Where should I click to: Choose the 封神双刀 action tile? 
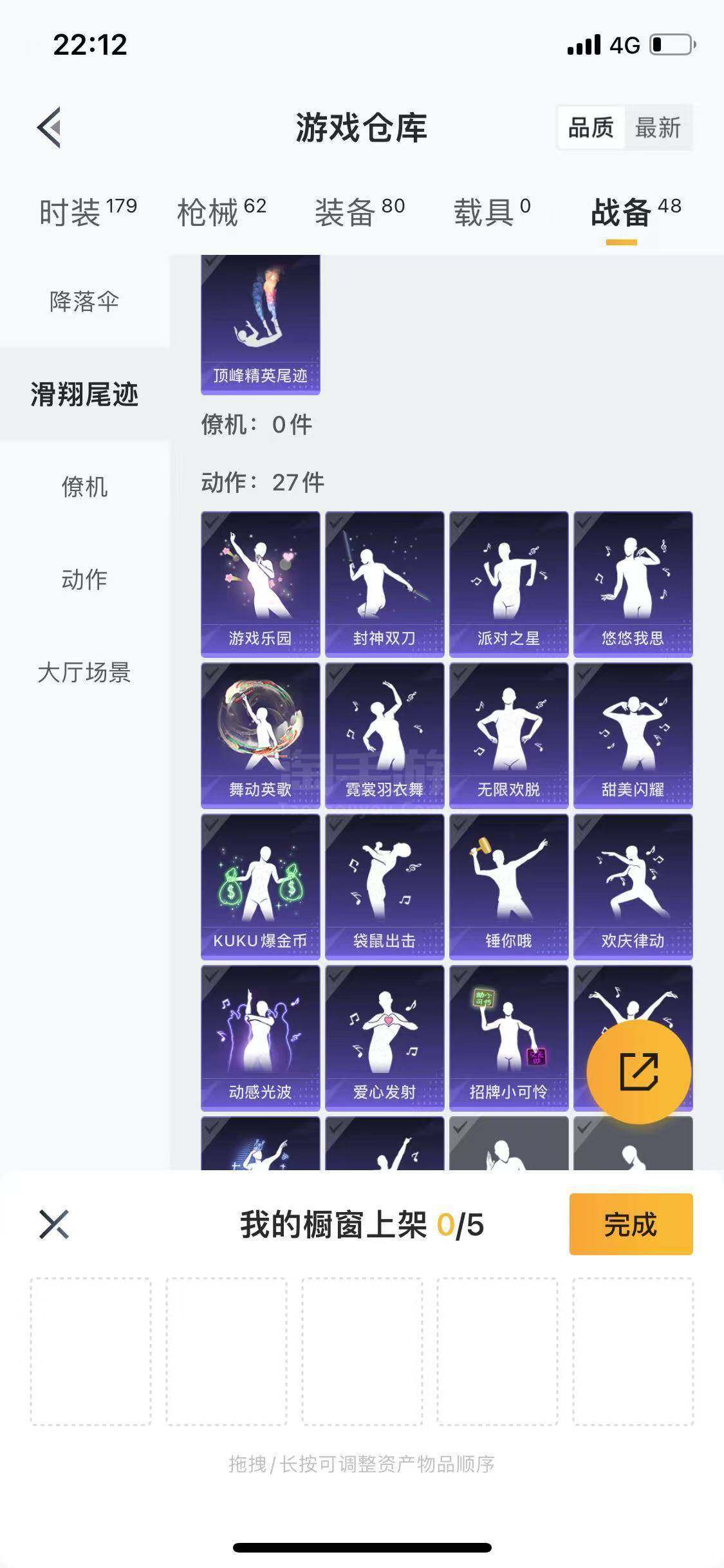coord(384,584)
